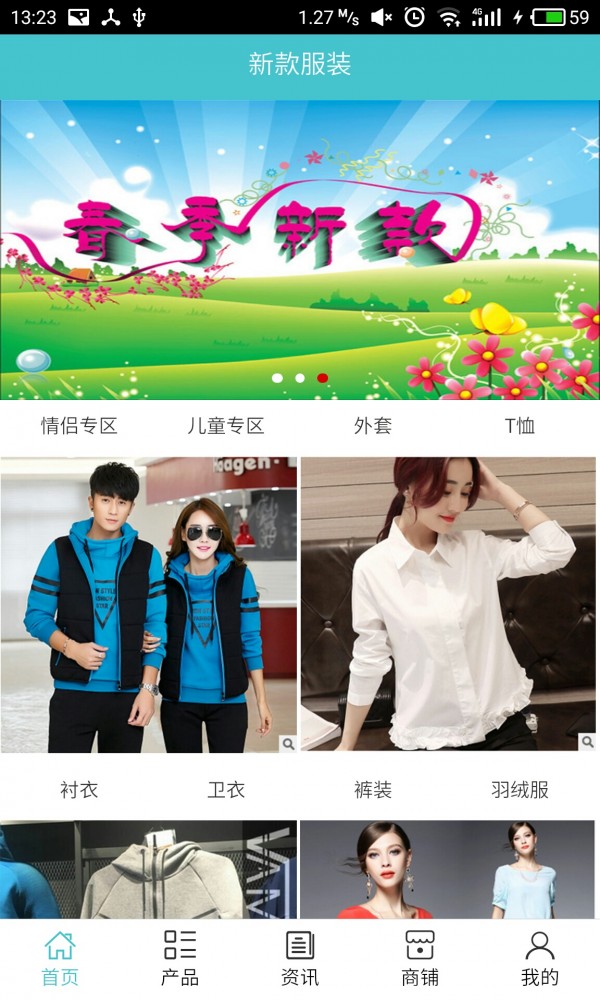Open the 春季新款 promotional banner

pos(300,250)
